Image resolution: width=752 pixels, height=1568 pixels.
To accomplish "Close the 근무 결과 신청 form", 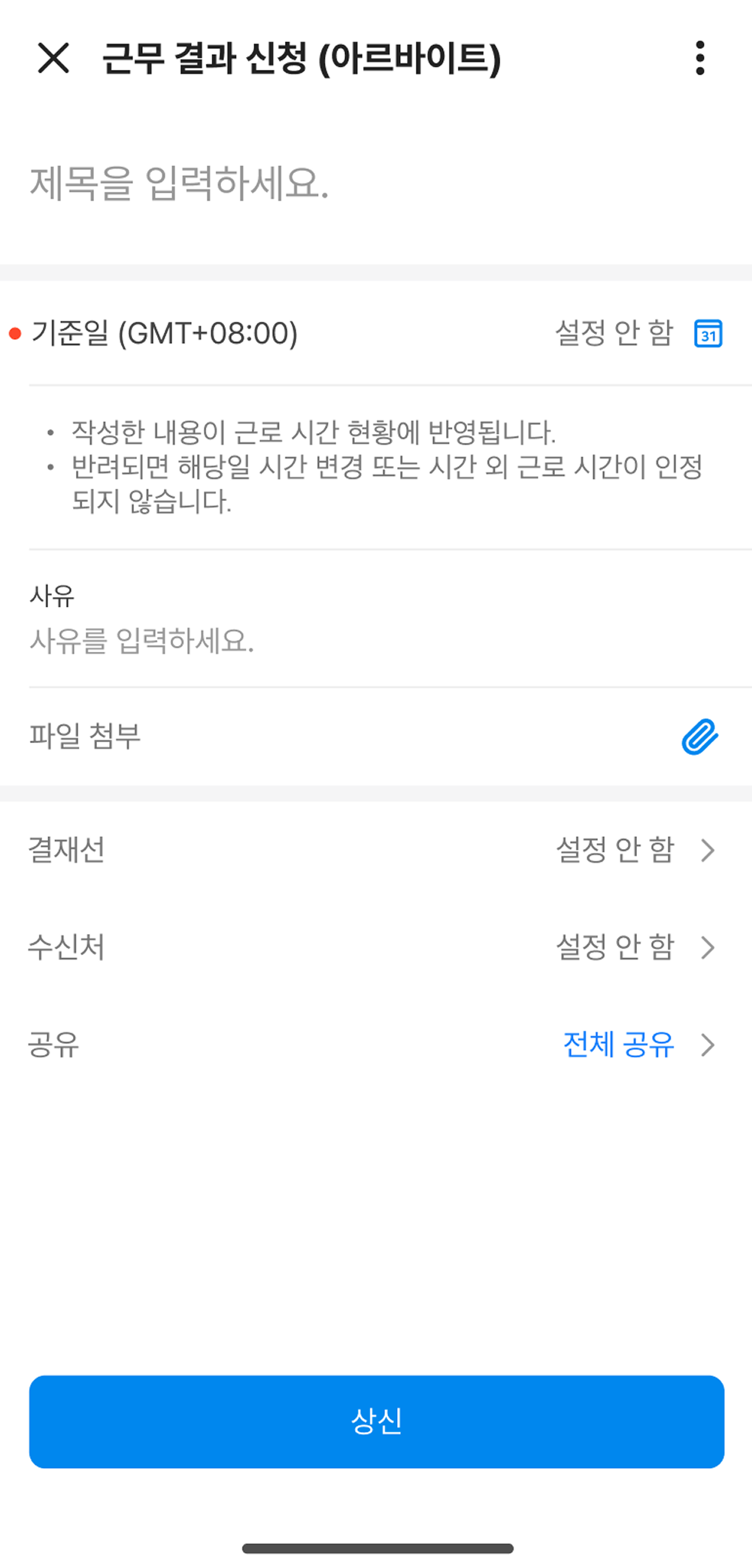I will pos(53,58).
